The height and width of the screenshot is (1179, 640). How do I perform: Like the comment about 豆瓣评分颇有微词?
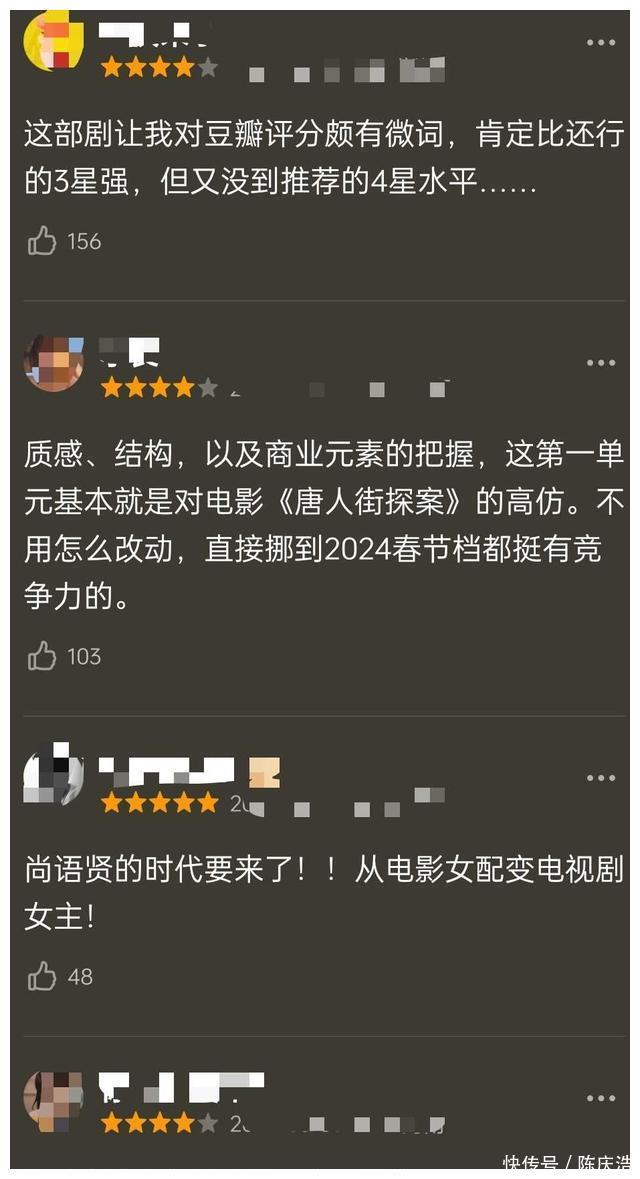click(x=42, y=240)
